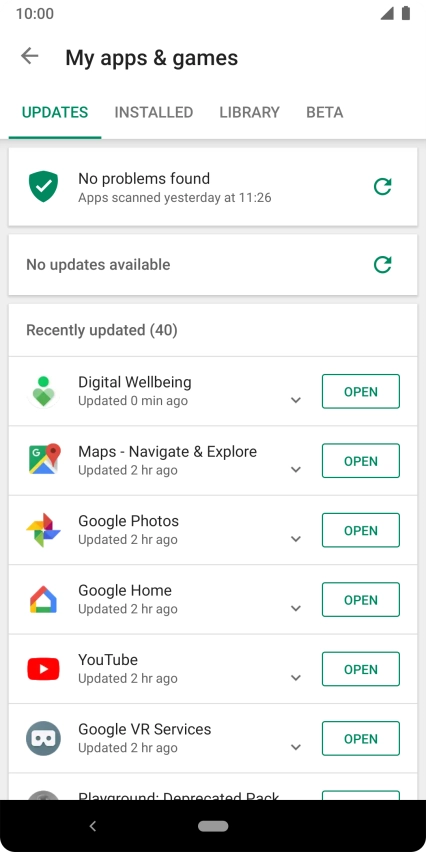The width and height of the screenshot is (426, 852).
Task: Switch to the Installed tab
Action: (154, 112)
